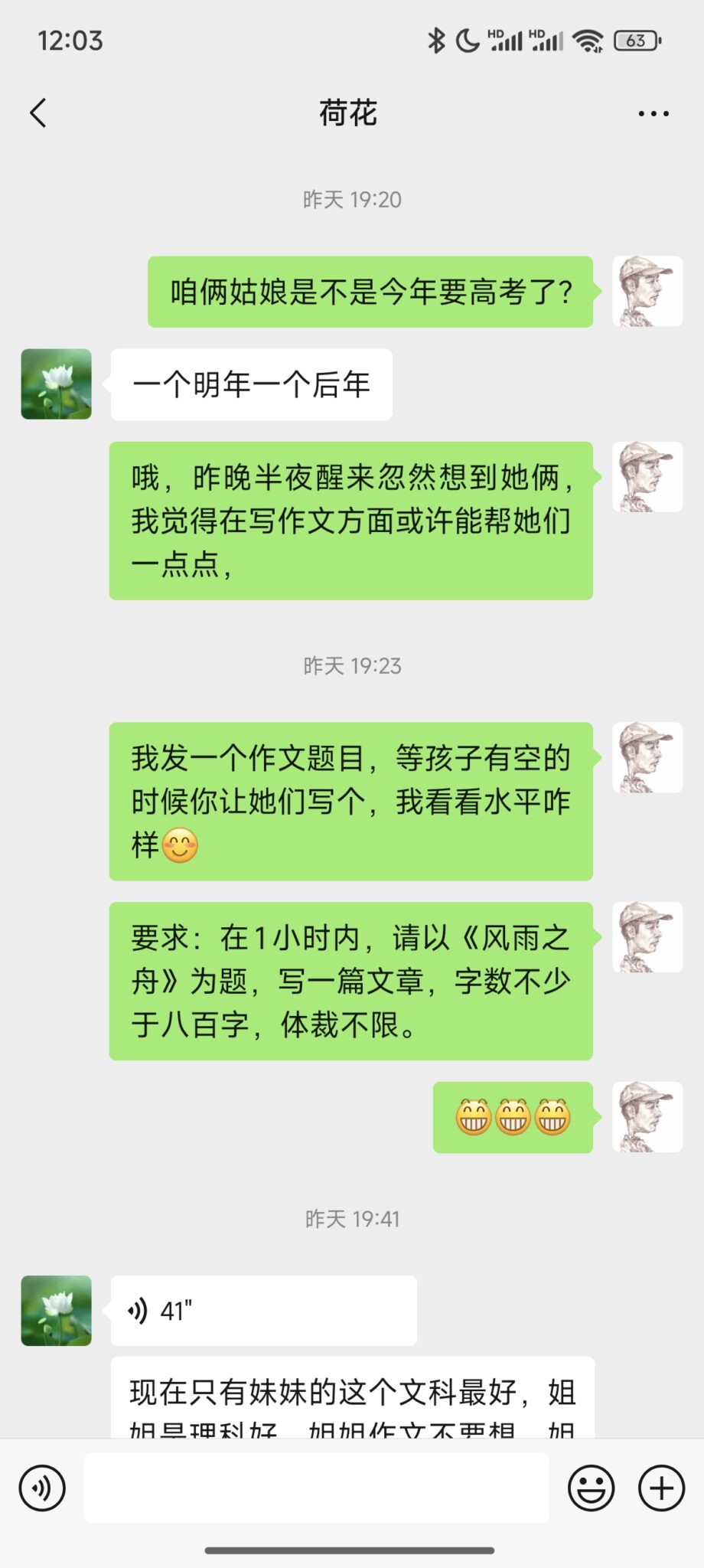704x1568 pixels.
Task: Open the emoji sticker panel
Action: click(x=591, y=1488)
